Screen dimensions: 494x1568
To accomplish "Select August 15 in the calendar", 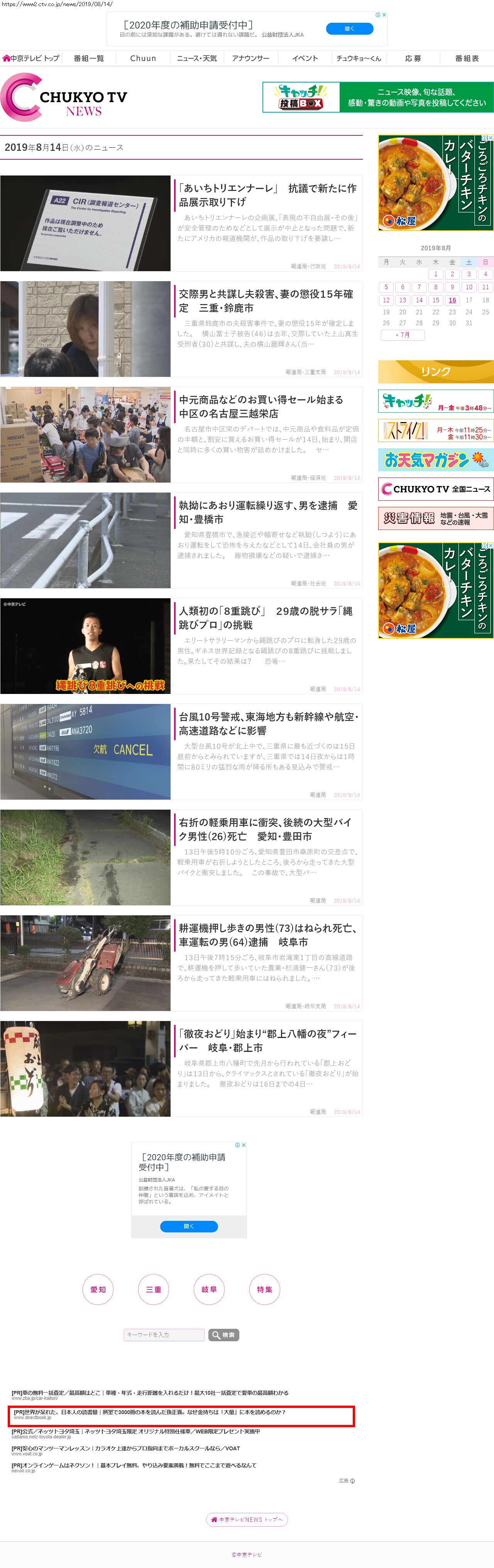I will click(435, 300).
